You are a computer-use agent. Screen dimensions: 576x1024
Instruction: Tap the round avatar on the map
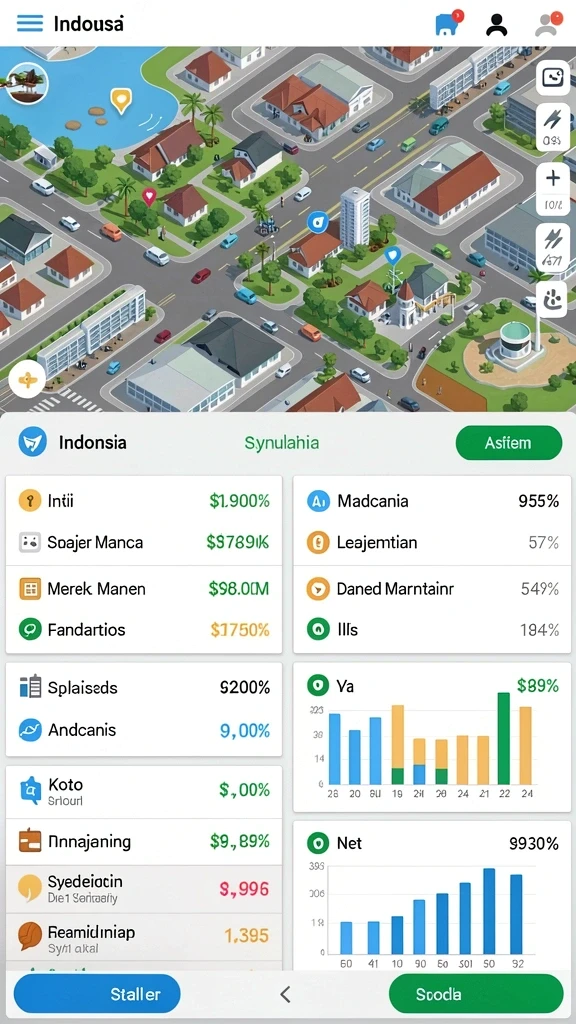[28, 84]
